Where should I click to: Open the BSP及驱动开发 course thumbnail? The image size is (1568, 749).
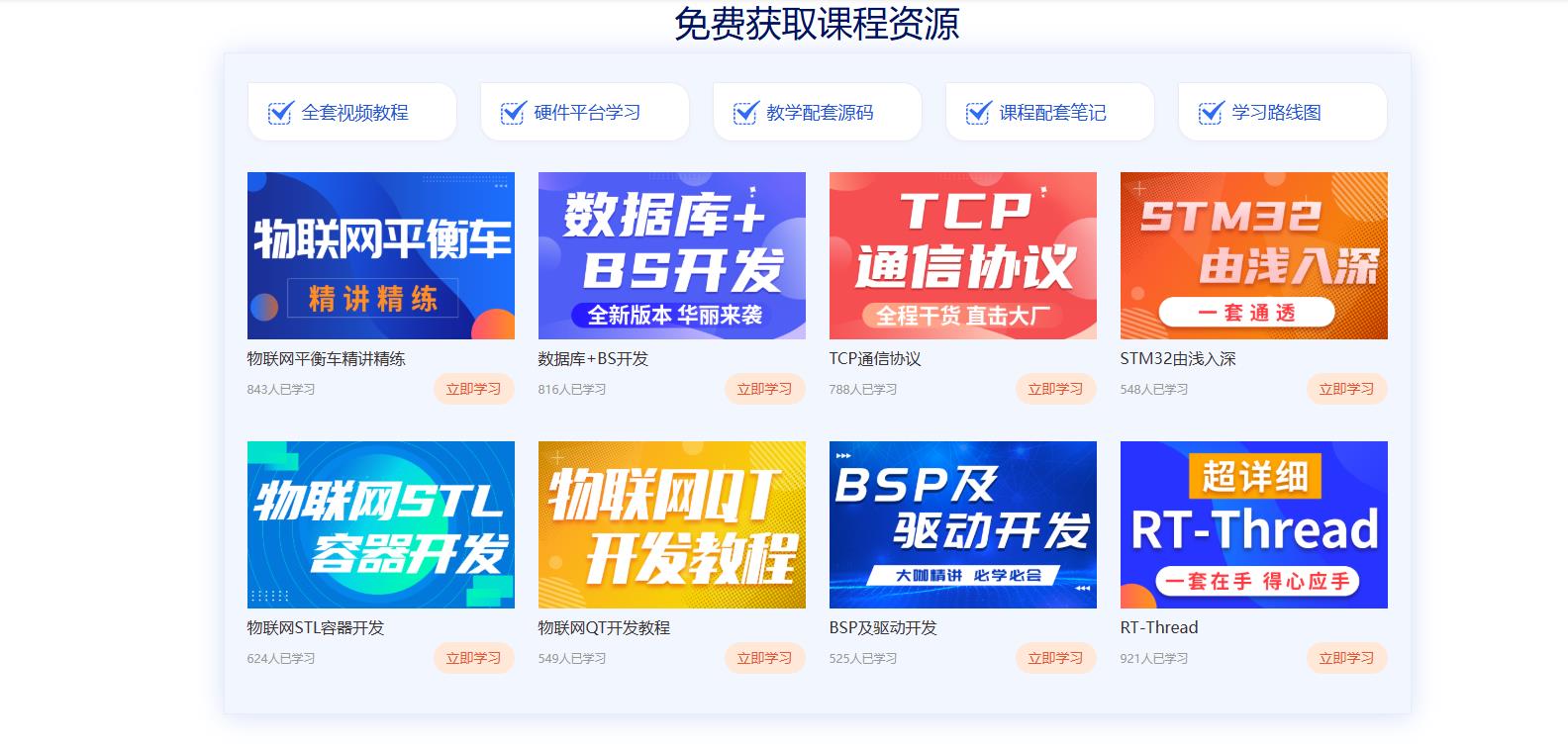pos(962,524)
